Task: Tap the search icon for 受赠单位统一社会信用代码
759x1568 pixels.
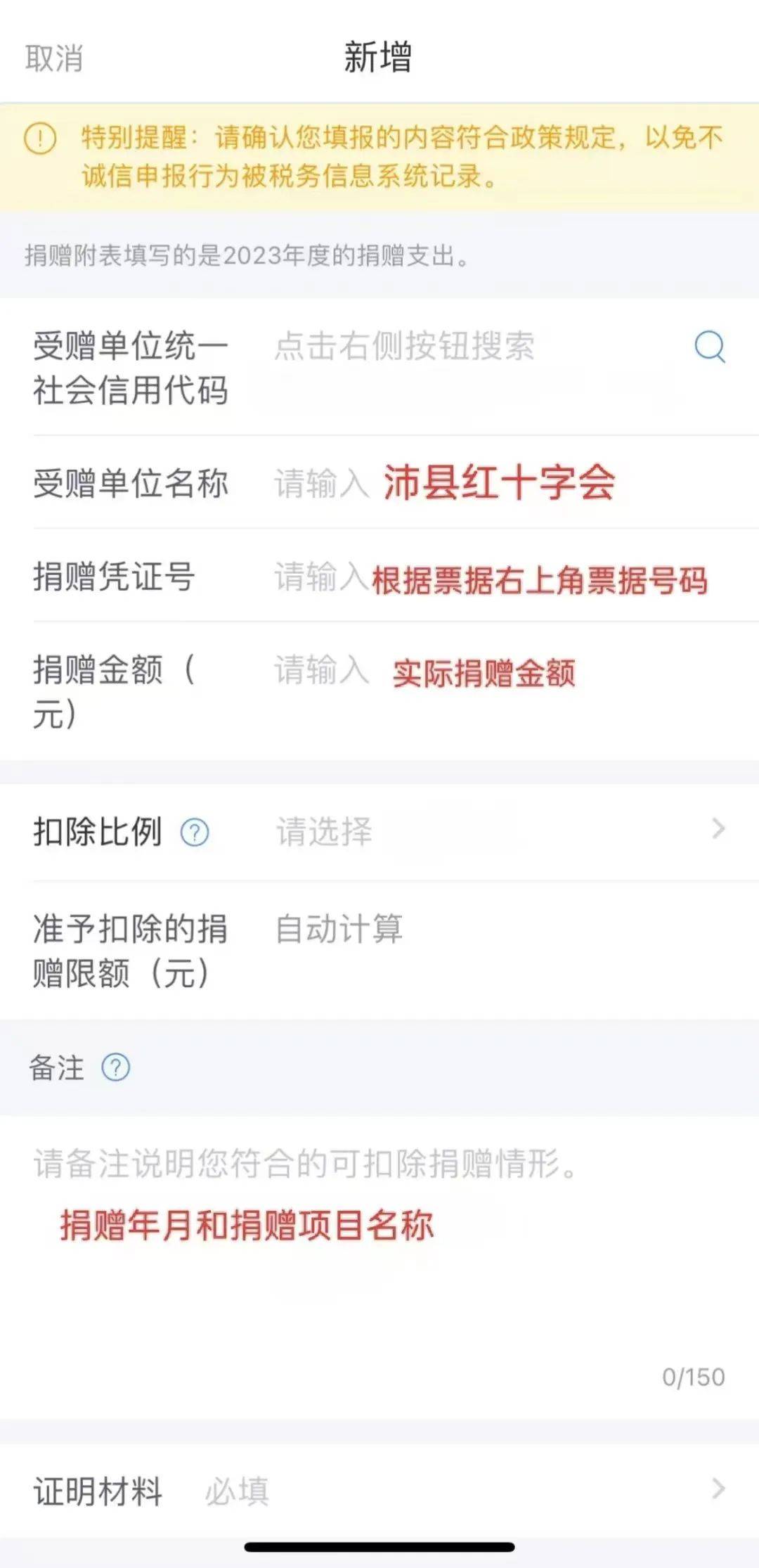Action: (x=710, y=347)
